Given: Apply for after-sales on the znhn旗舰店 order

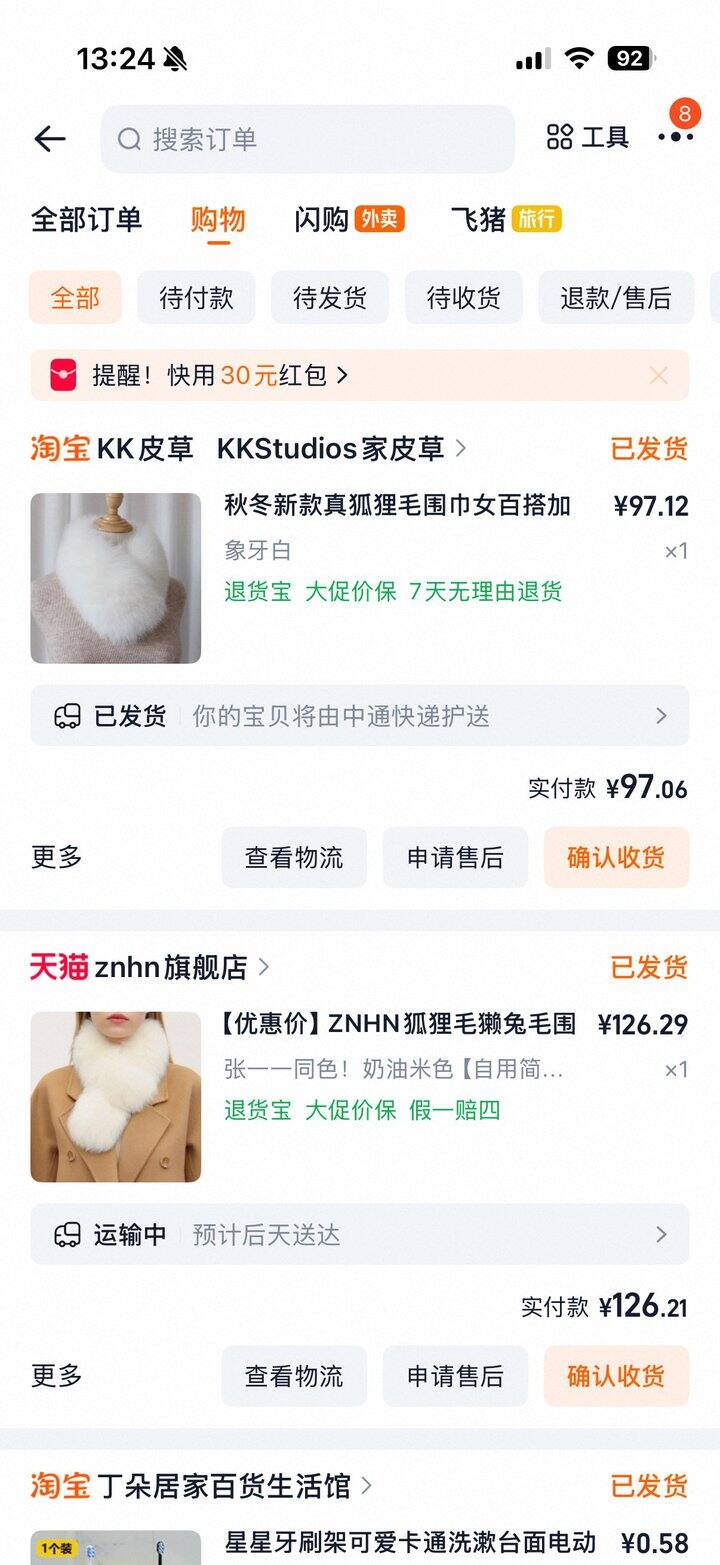Looking at the screenshot, I should click(455, 1376).
